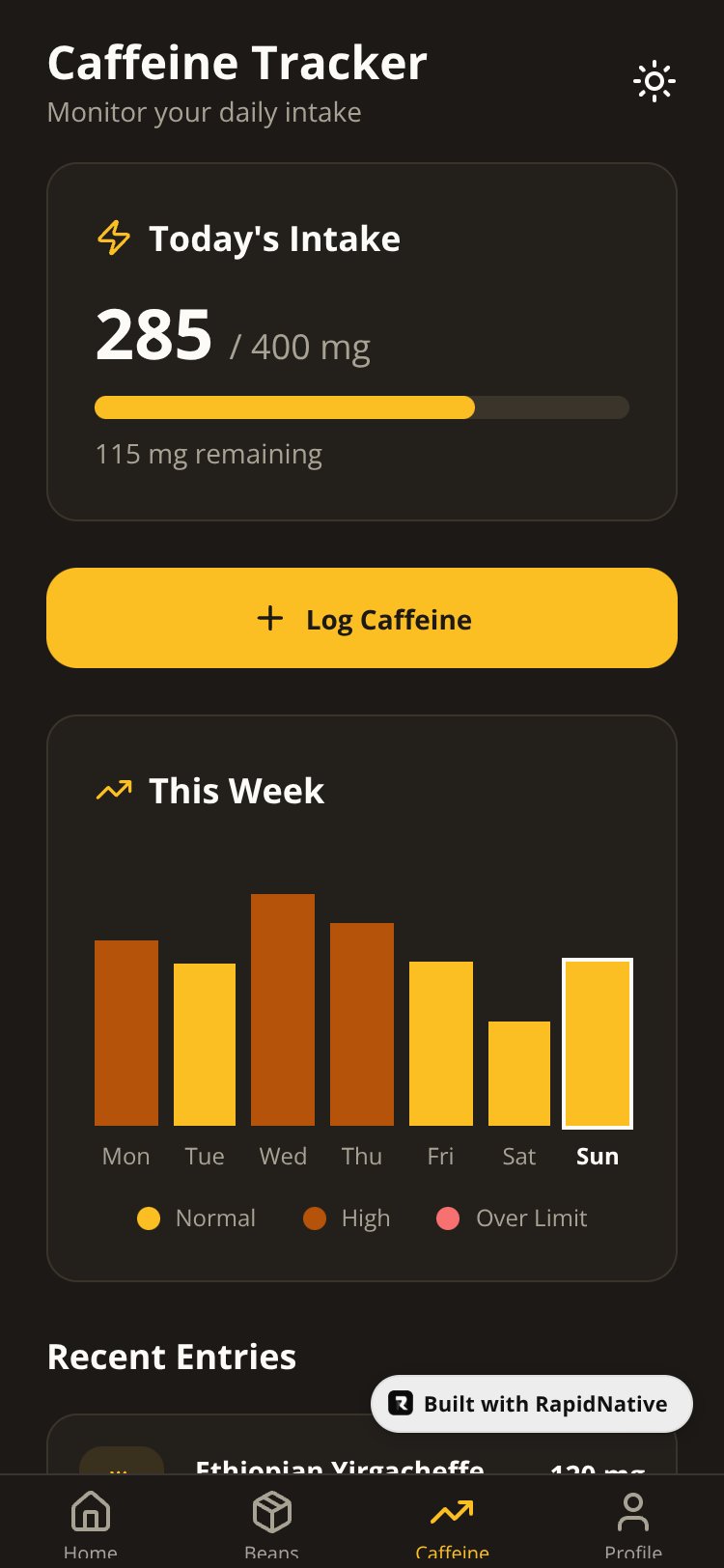Open the Beans tab
Screen dimensions: 724x1568
point(271,1523)
